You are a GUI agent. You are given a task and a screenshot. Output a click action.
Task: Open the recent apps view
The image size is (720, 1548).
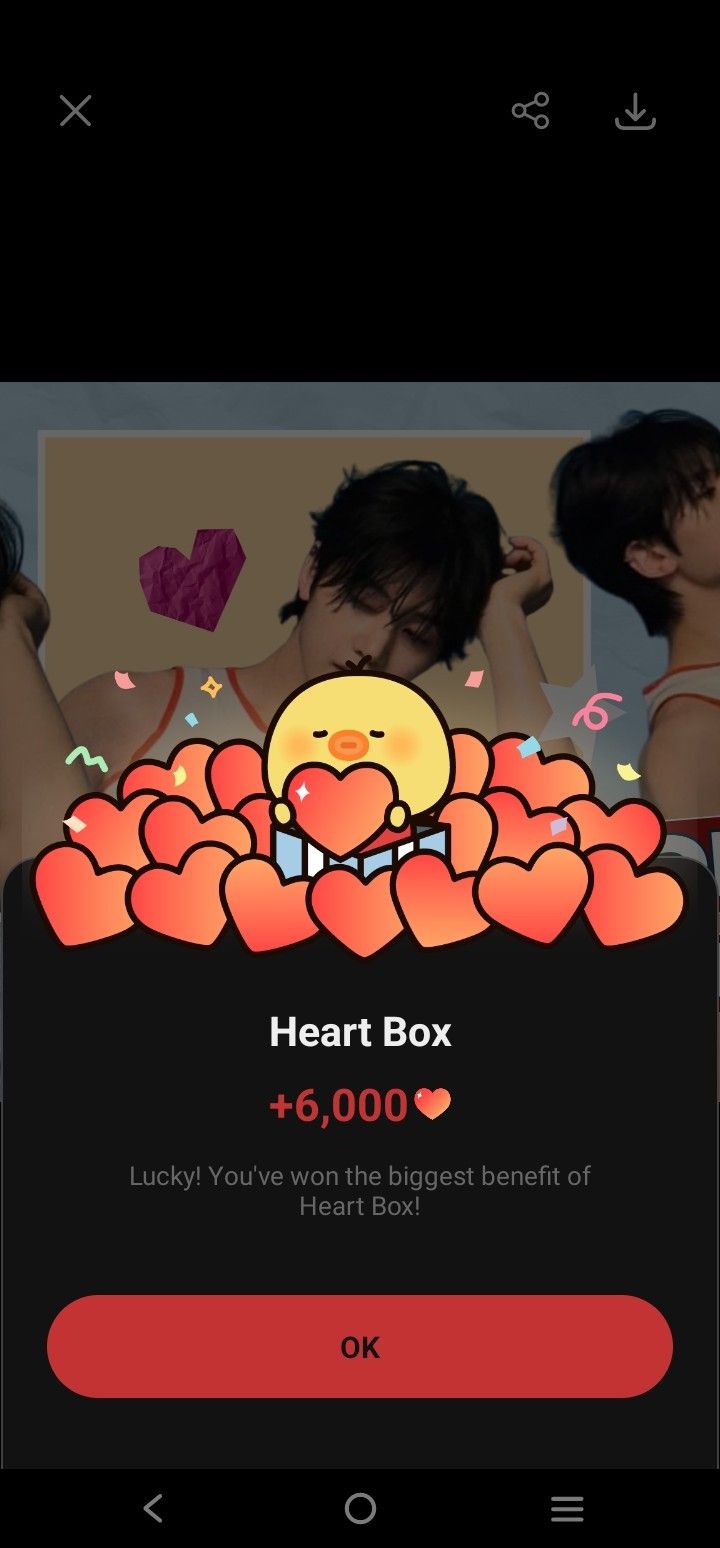(567, 1508)
